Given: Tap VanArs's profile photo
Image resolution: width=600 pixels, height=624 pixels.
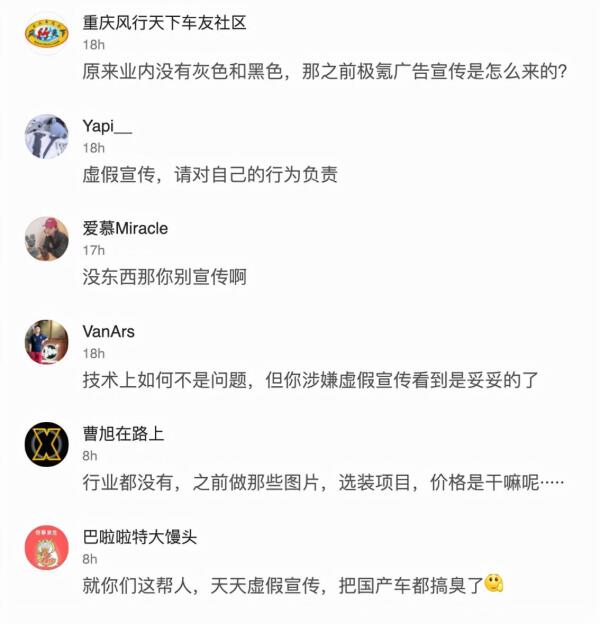Looking at the screenshot, I should (46, 342).
